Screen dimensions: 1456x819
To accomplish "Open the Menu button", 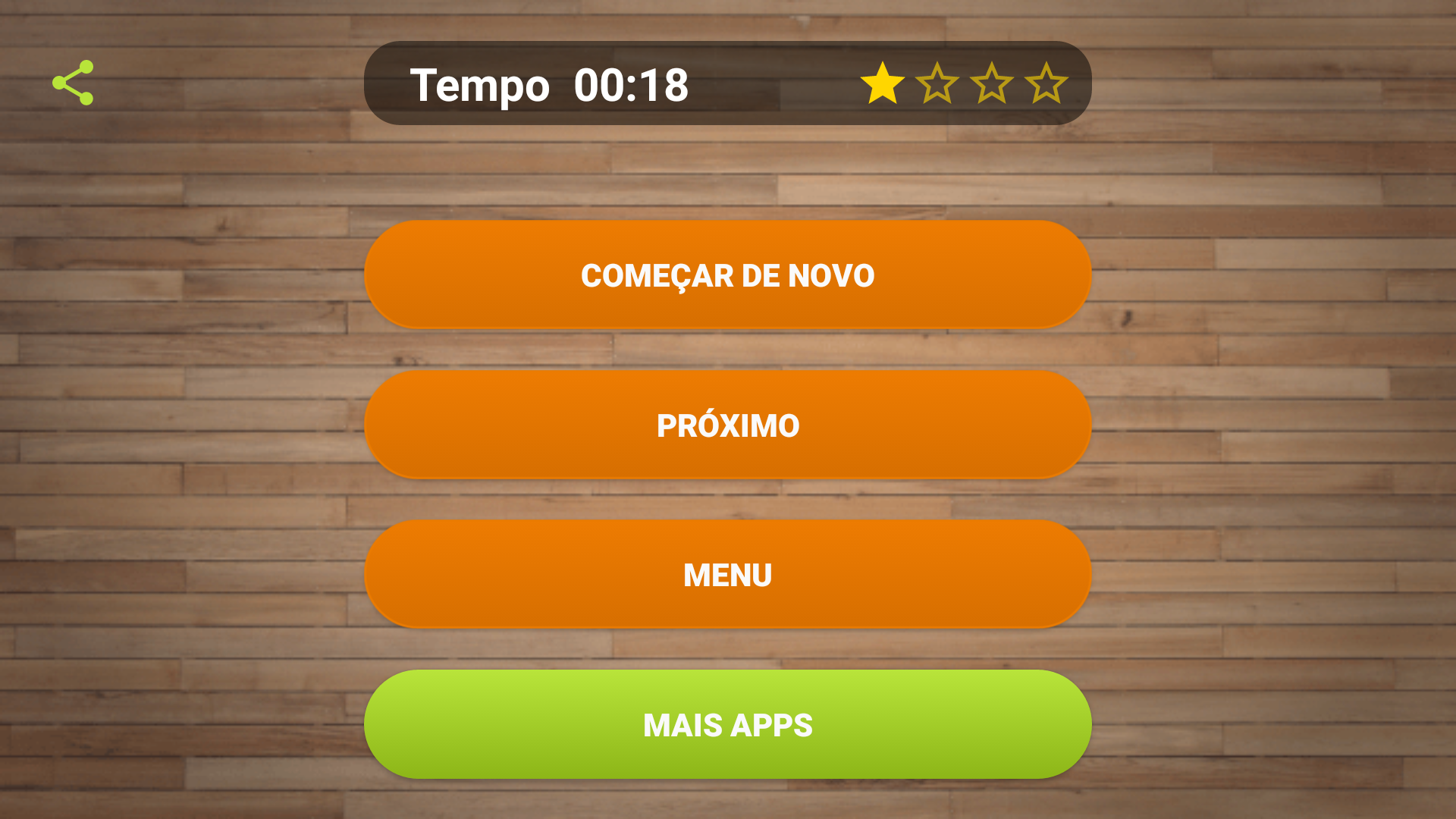I will [728, 574].
